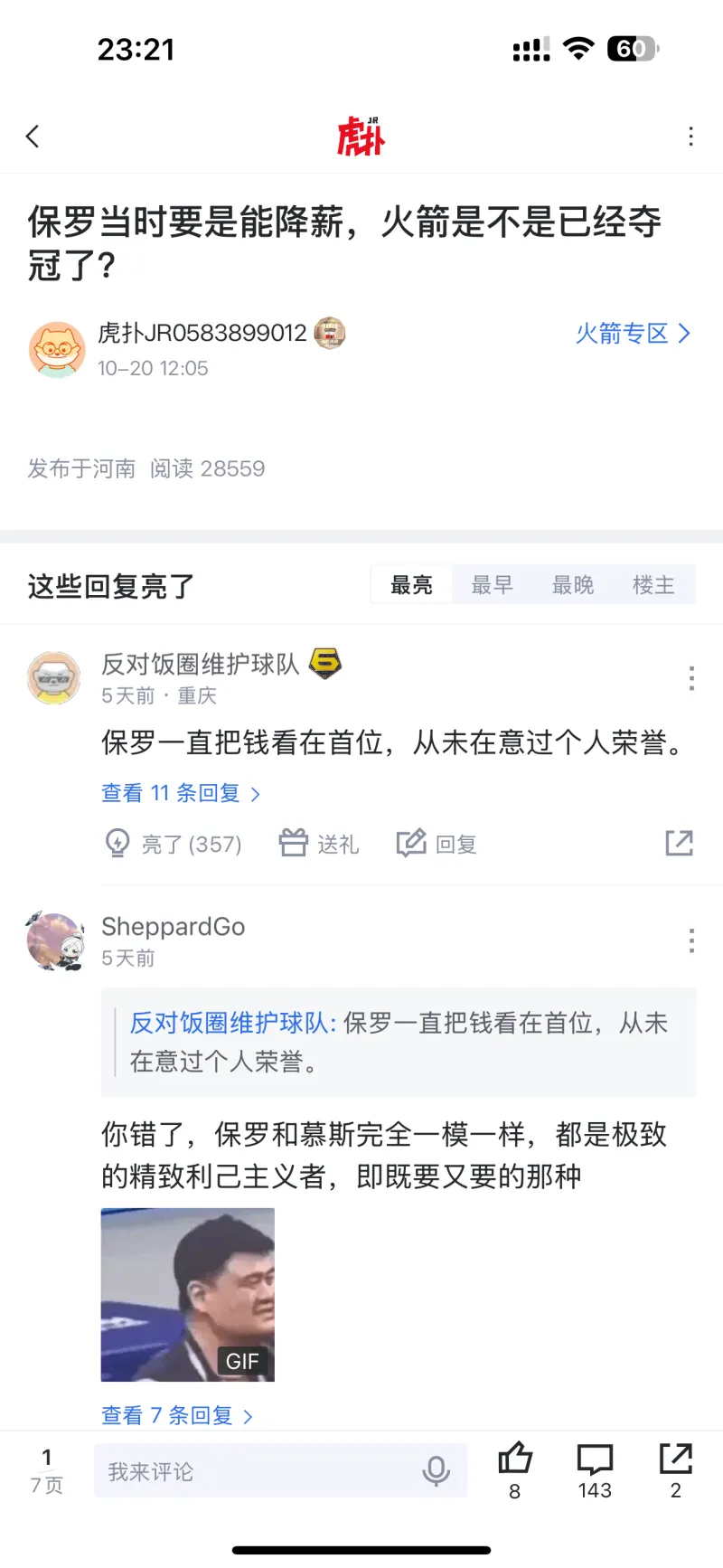
Task: Switch to the 最早 sort tab
Action: pos(492,585)
